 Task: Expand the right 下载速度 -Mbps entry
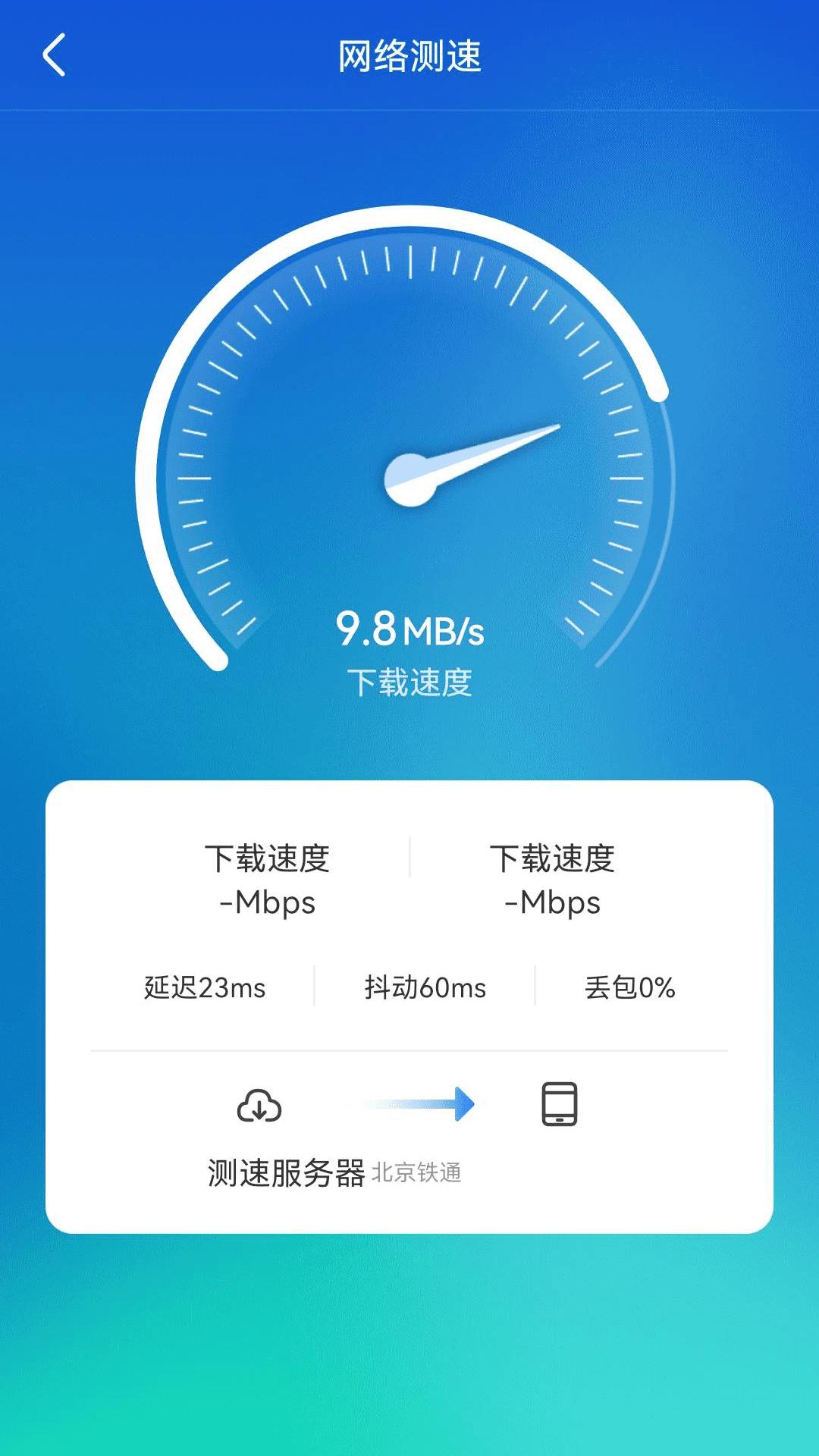[554, 880]
